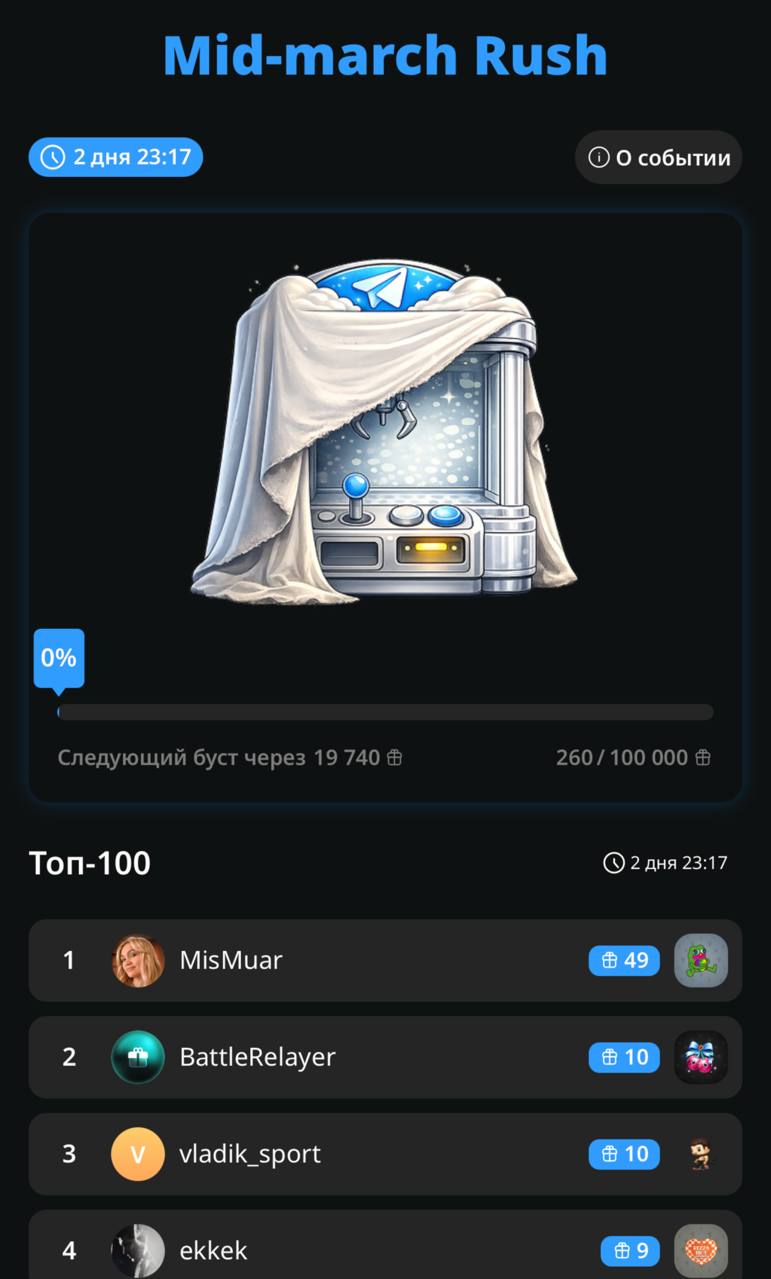Open MisMuar's leaderboard entry
The width and height of the screenshot is (771, 1279).
click(x=385, y=960)
